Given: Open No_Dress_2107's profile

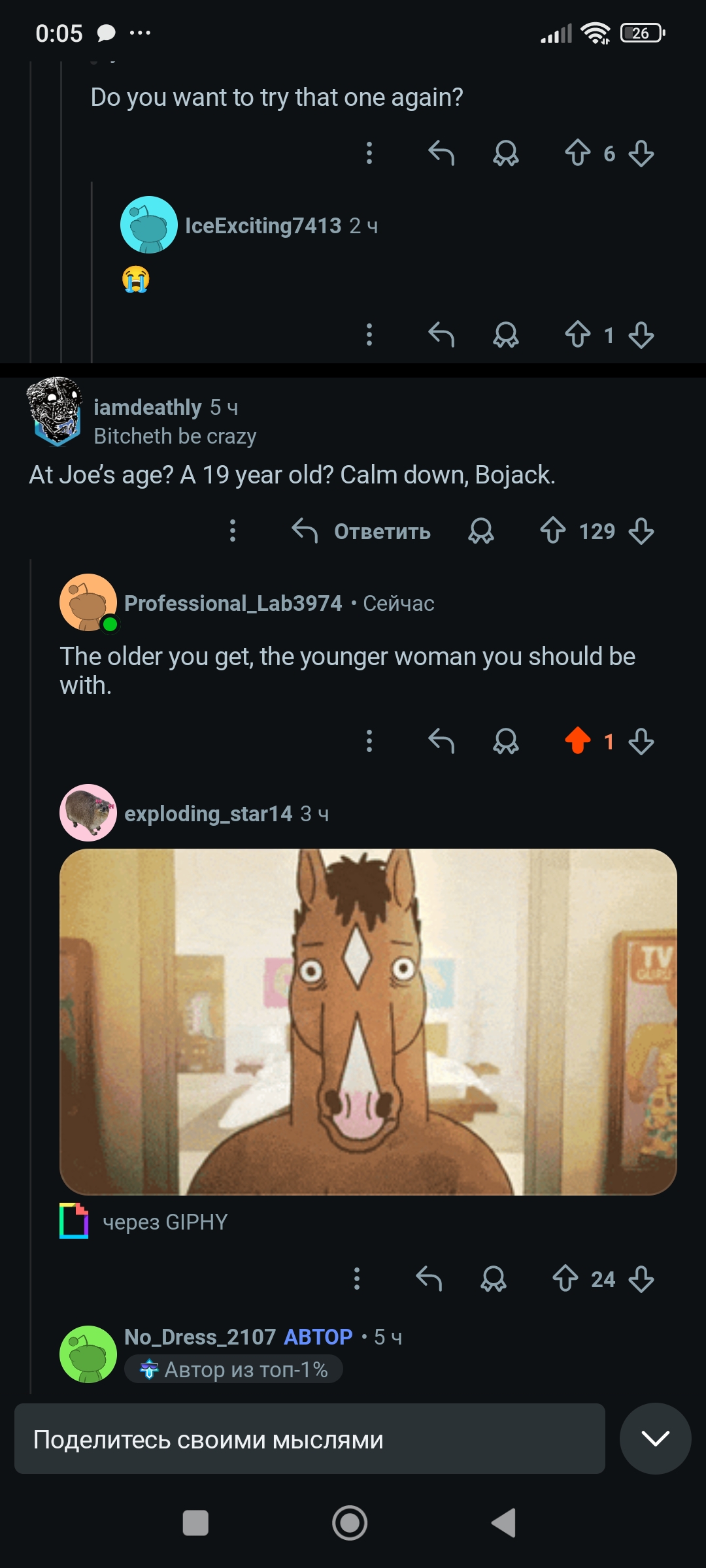Looking at the screenshot, I should [199, 1337].
